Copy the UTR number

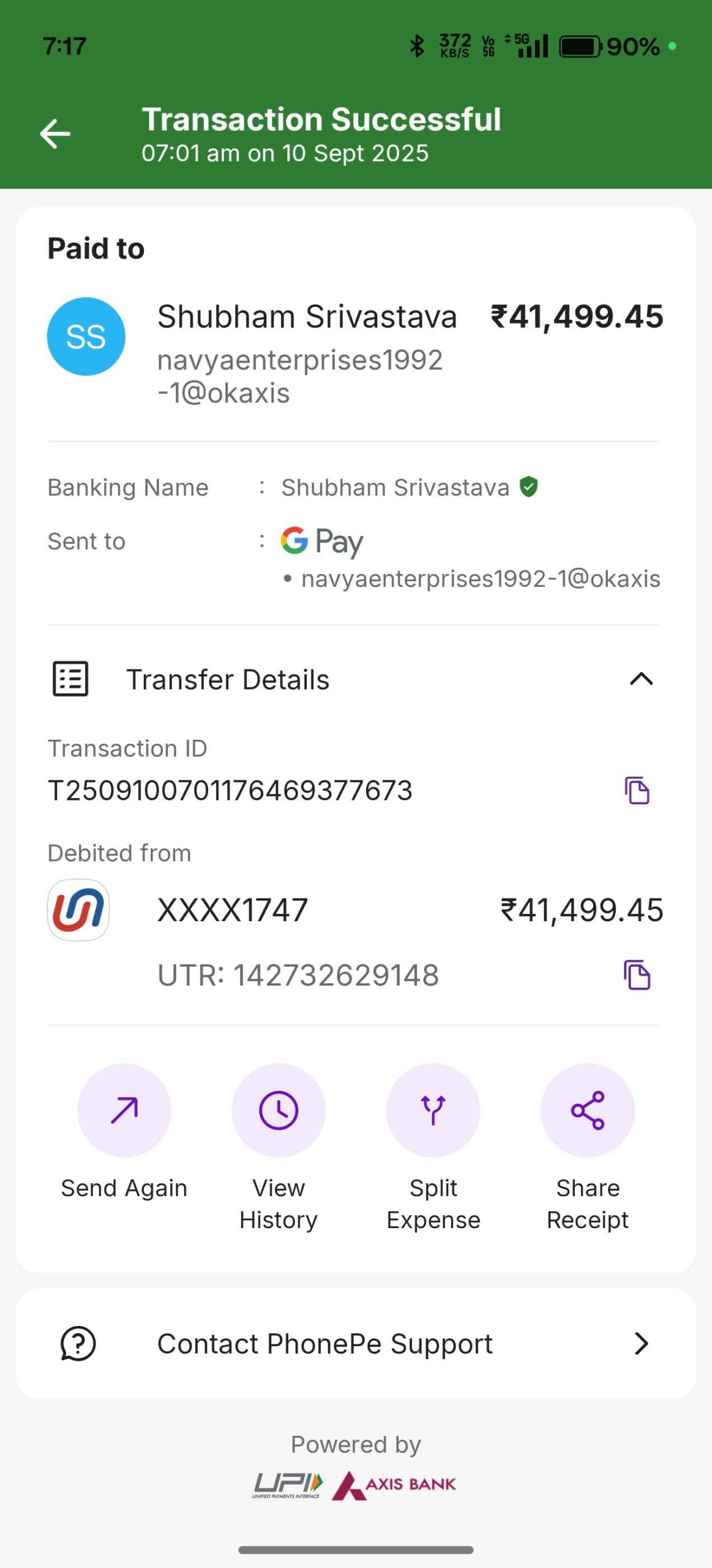(637, 974)
